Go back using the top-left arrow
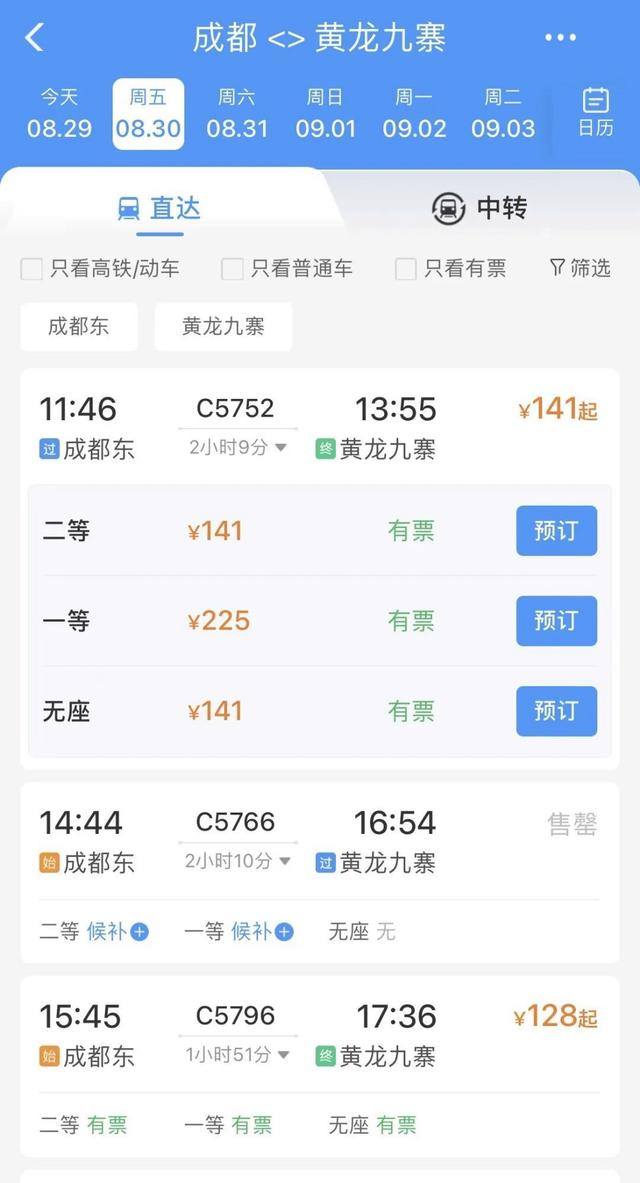Image resolution: width=640 pixels, height=1183 pixels. 35,38
